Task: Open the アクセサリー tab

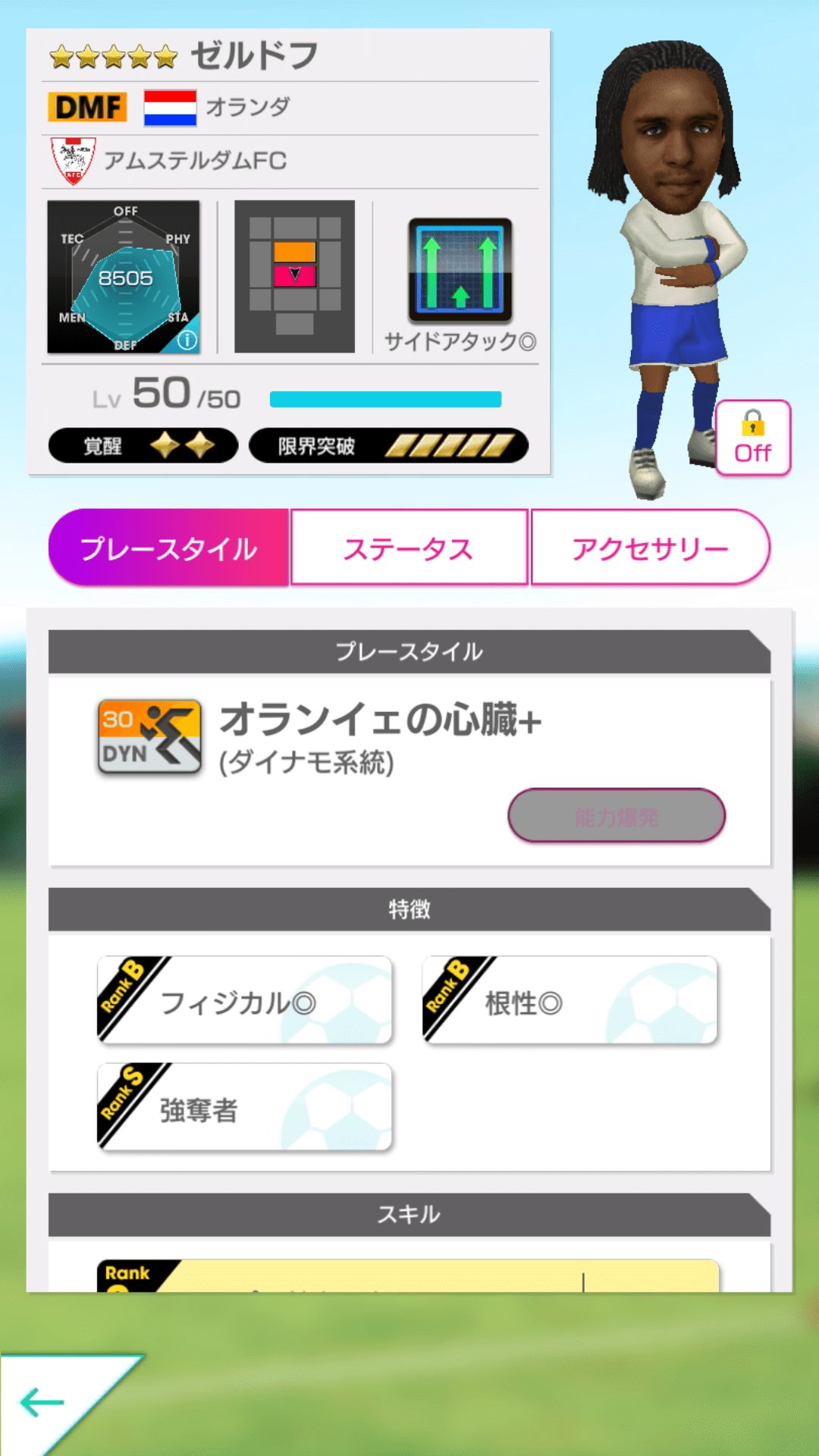Action: pos(651,547)
